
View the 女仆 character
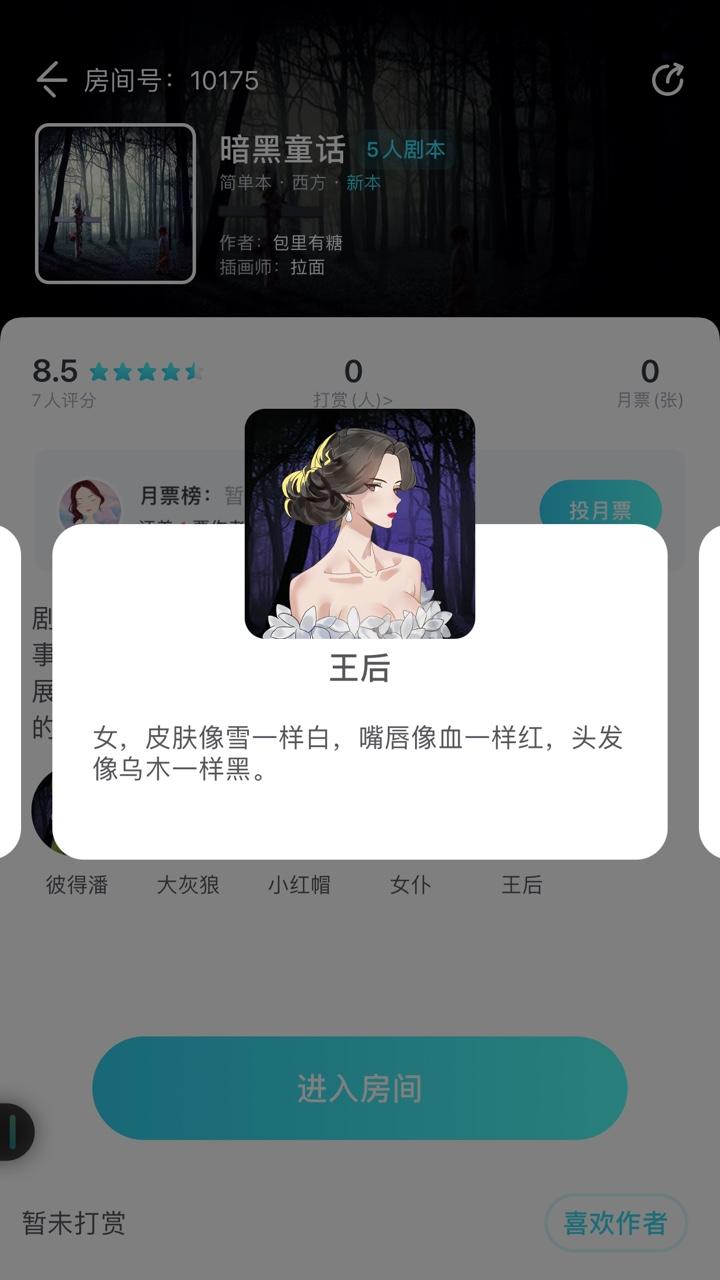[x=410, y=884]
